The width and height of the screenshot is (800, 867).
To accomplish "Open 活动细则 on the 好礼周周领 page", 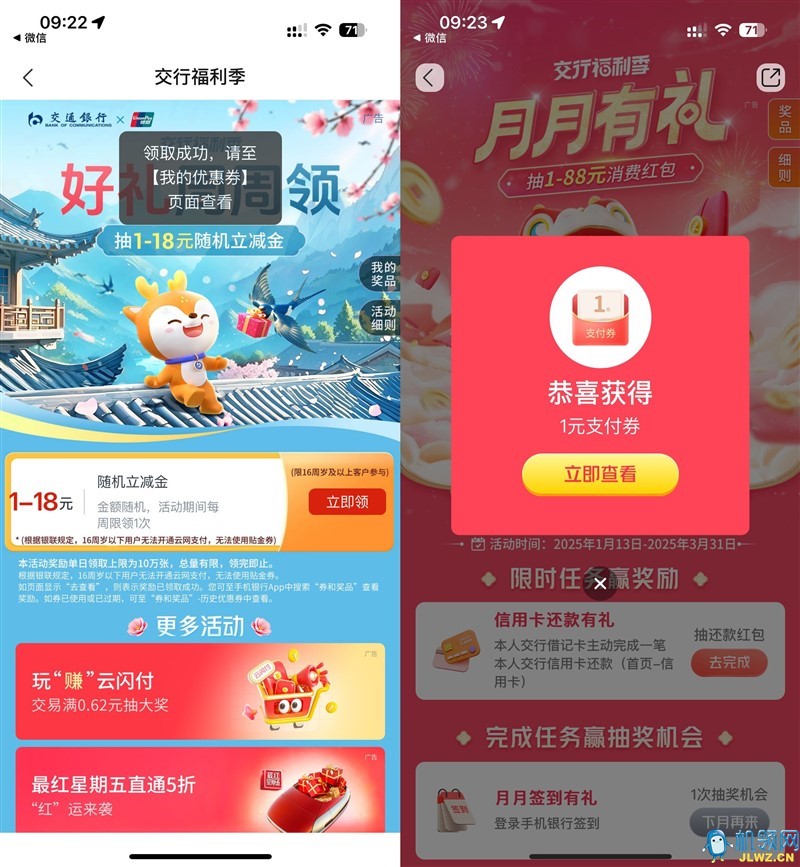I will (383, 318).
